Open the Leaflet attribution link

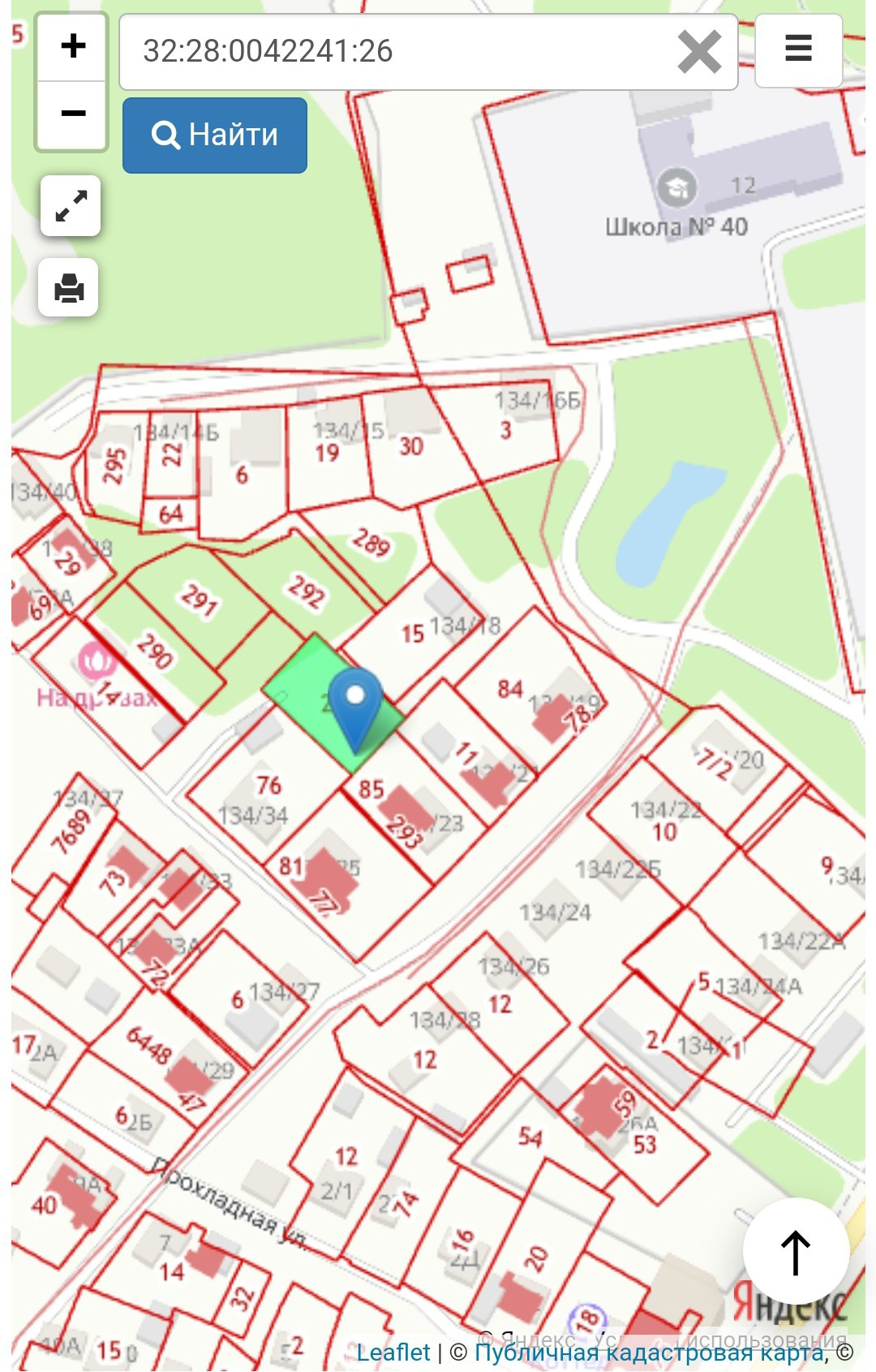[x=393, y=1353]
